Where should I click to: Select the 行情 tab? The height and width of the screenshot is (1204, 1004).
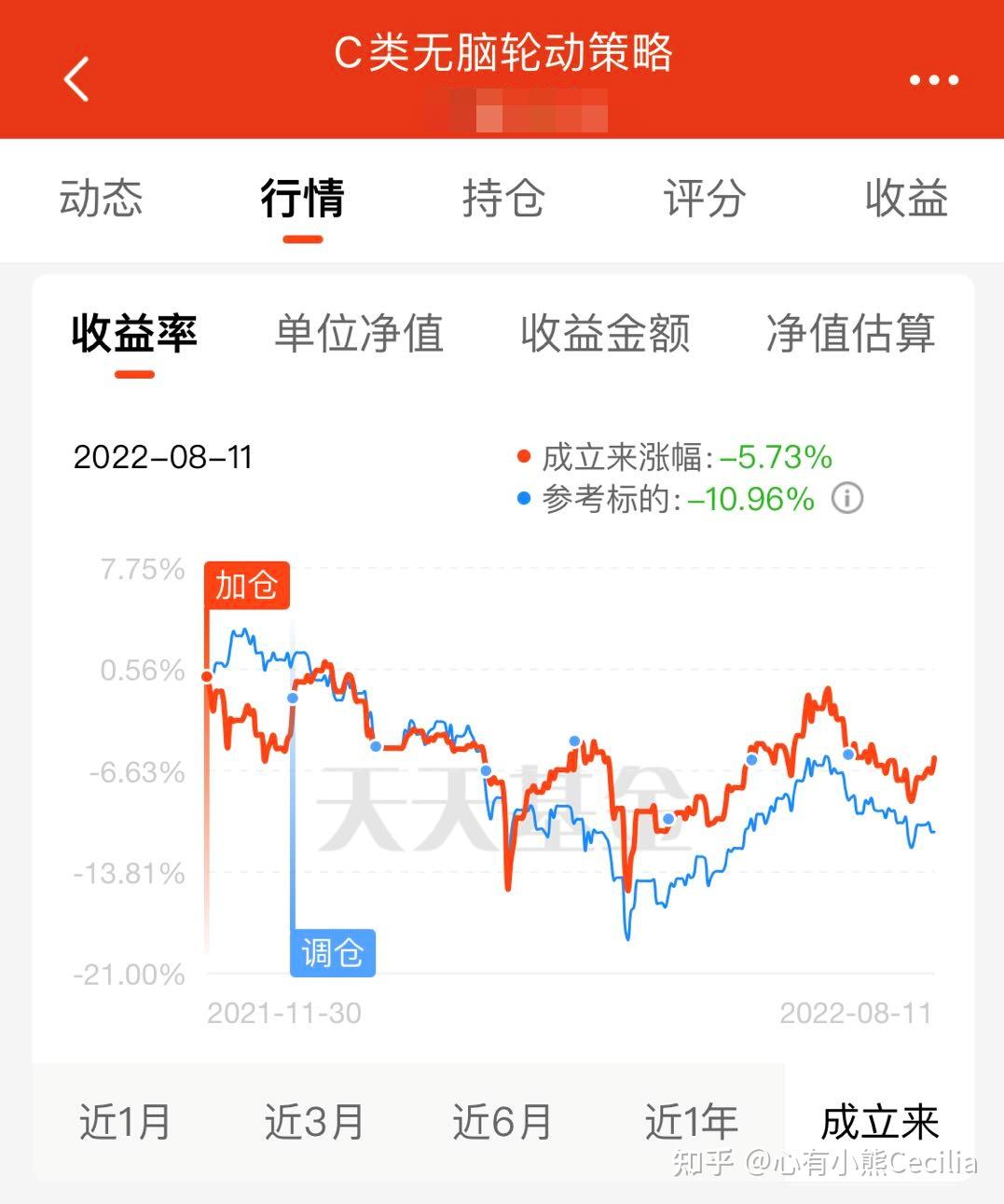click(x=302, y=199)
